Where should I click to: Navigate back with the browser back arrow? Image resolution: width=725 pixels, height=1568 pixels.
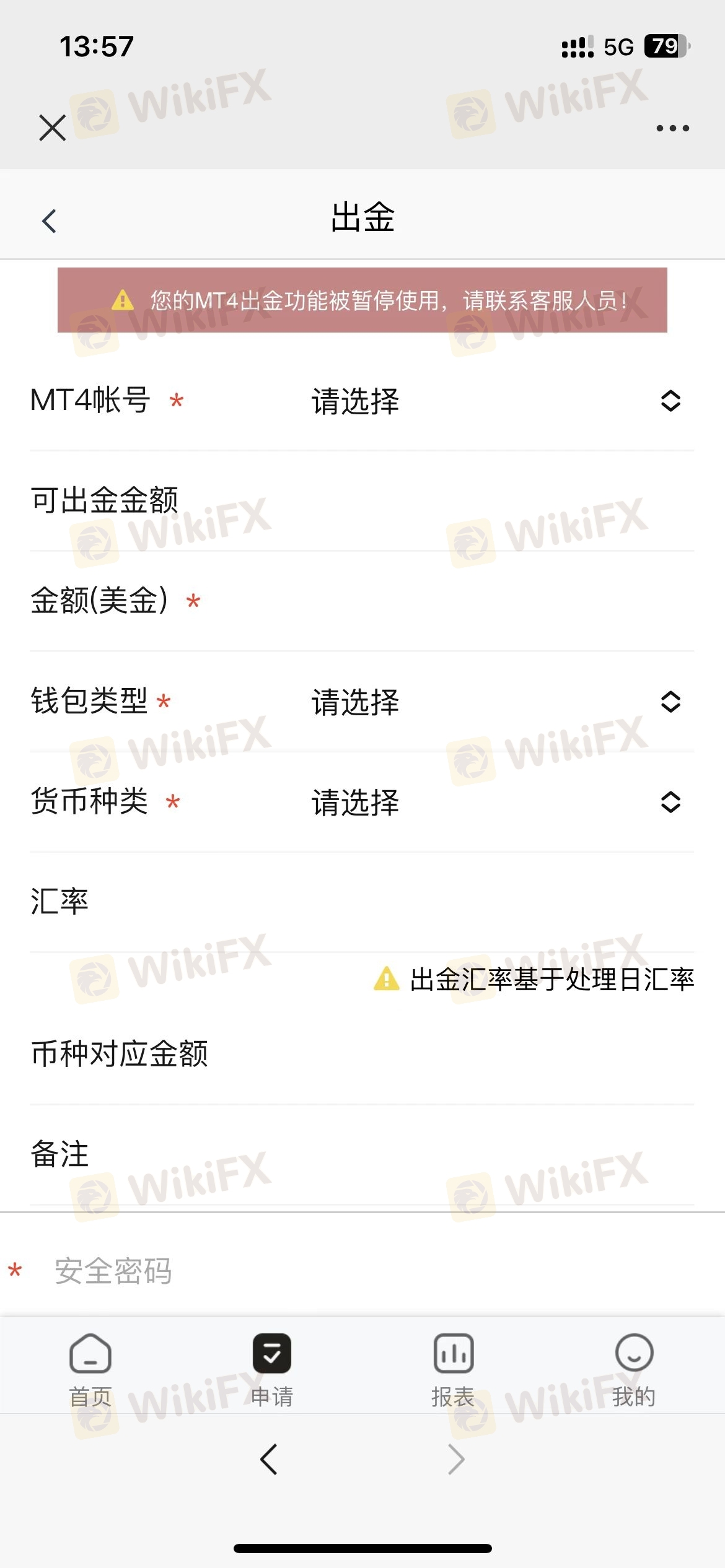click(268, 1460)
